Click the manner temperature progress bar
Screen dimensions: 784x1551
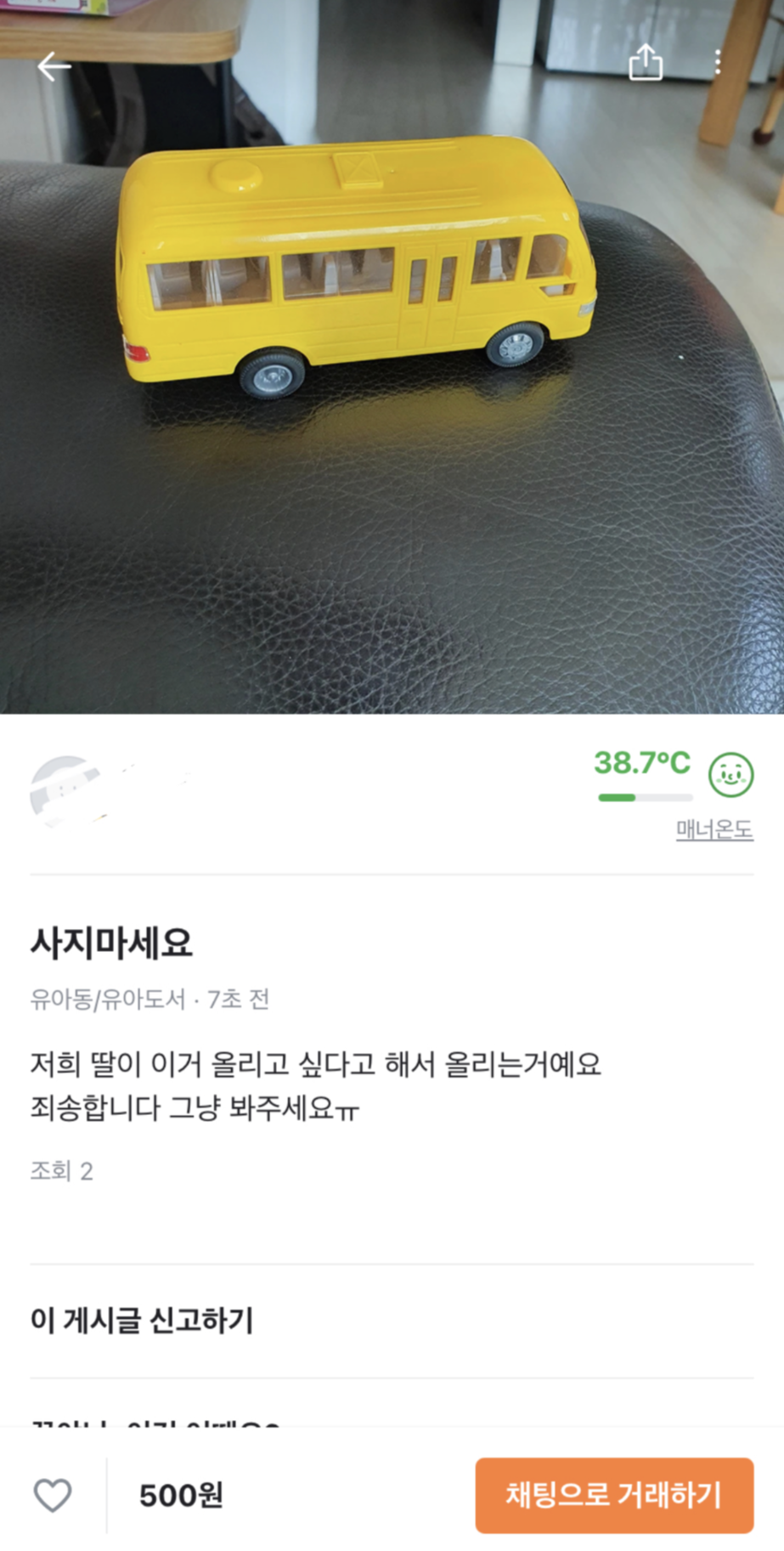tap(644, 798)
